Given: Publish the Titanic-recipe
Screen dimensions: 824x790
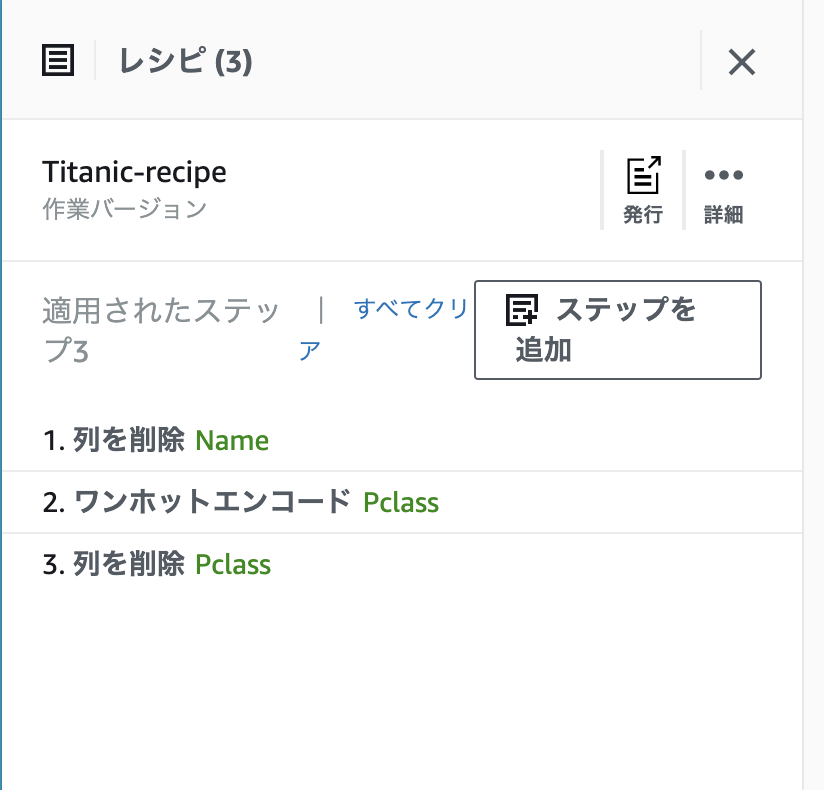Looking at the screenshot, I should tap(643, 190).
